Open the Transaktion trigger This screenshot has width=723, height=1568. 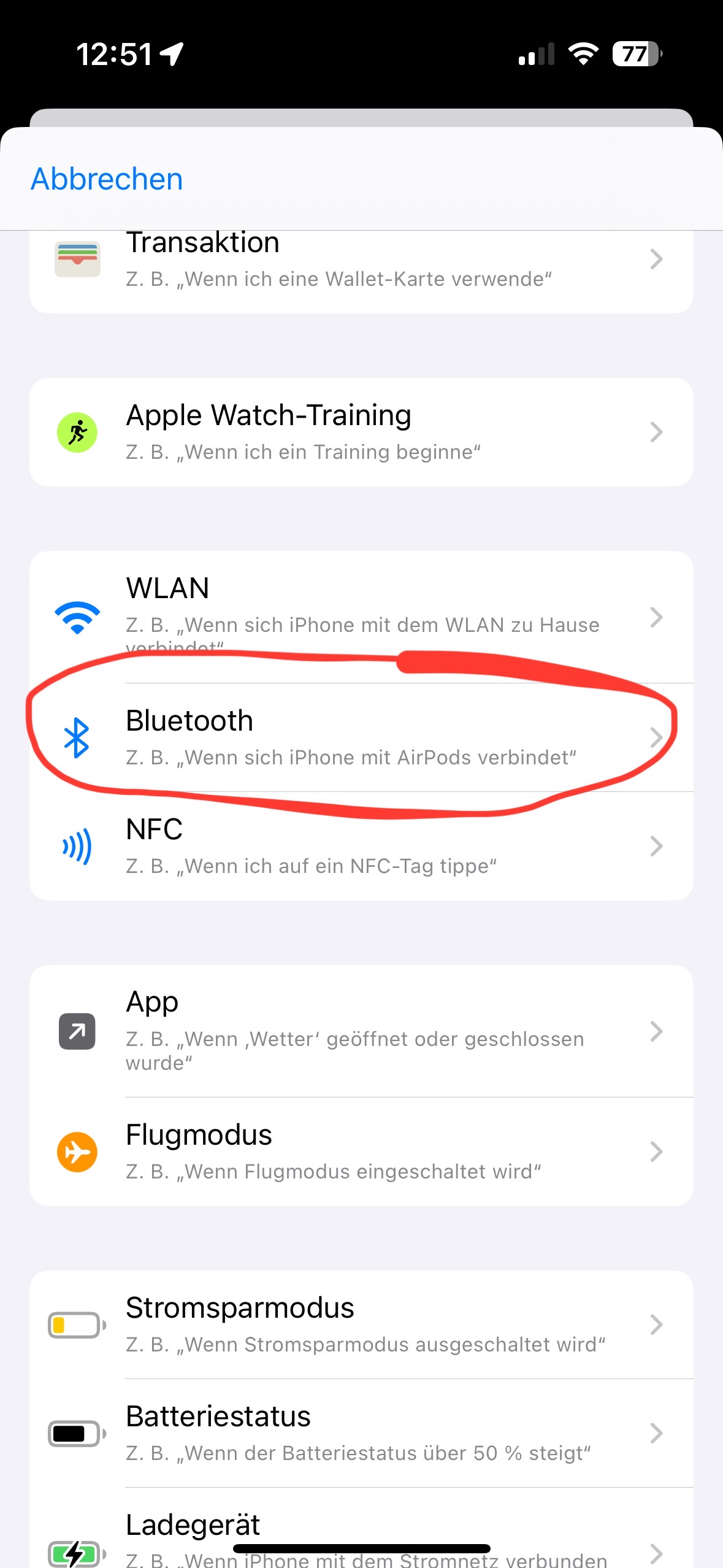click(361, 272)
